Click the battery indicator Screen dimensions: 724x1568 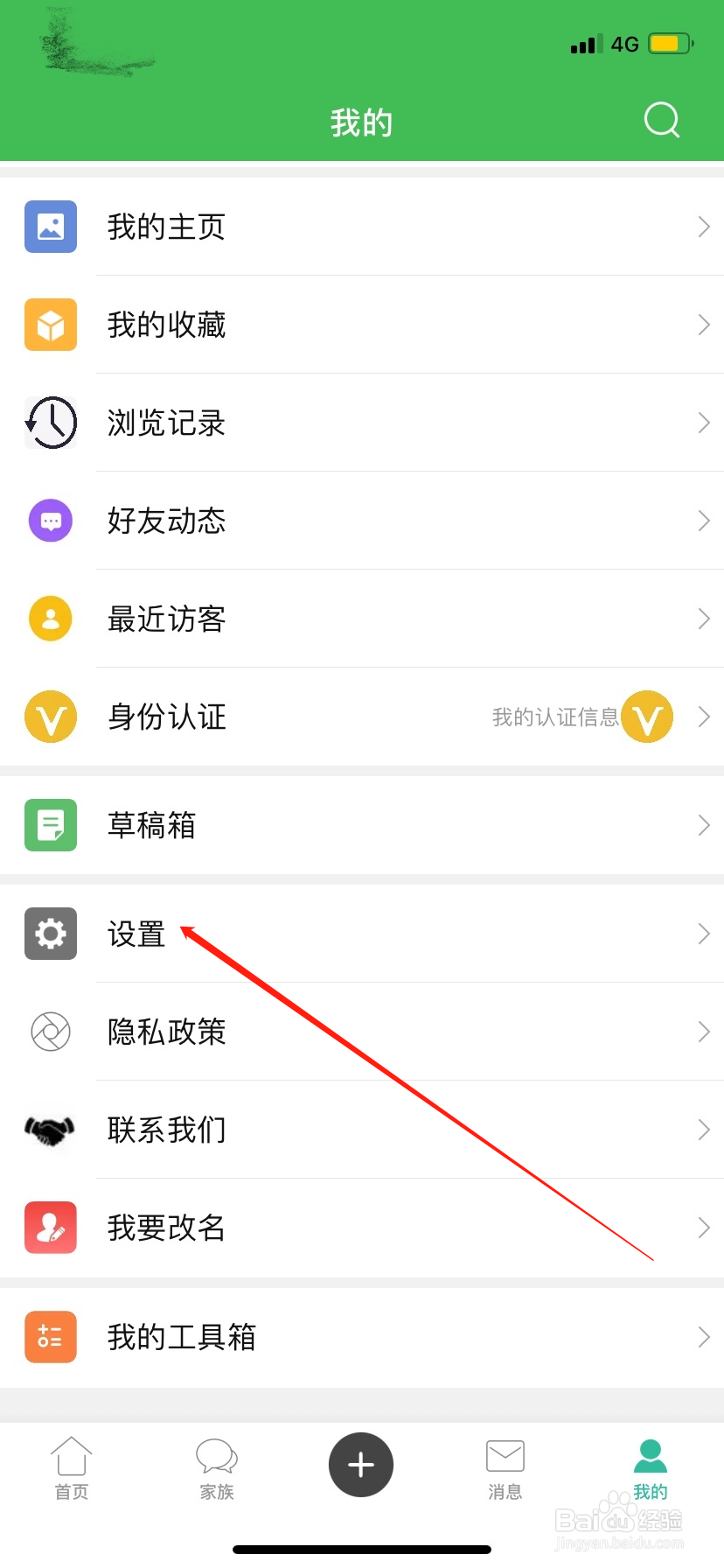(x=668, y=43)
